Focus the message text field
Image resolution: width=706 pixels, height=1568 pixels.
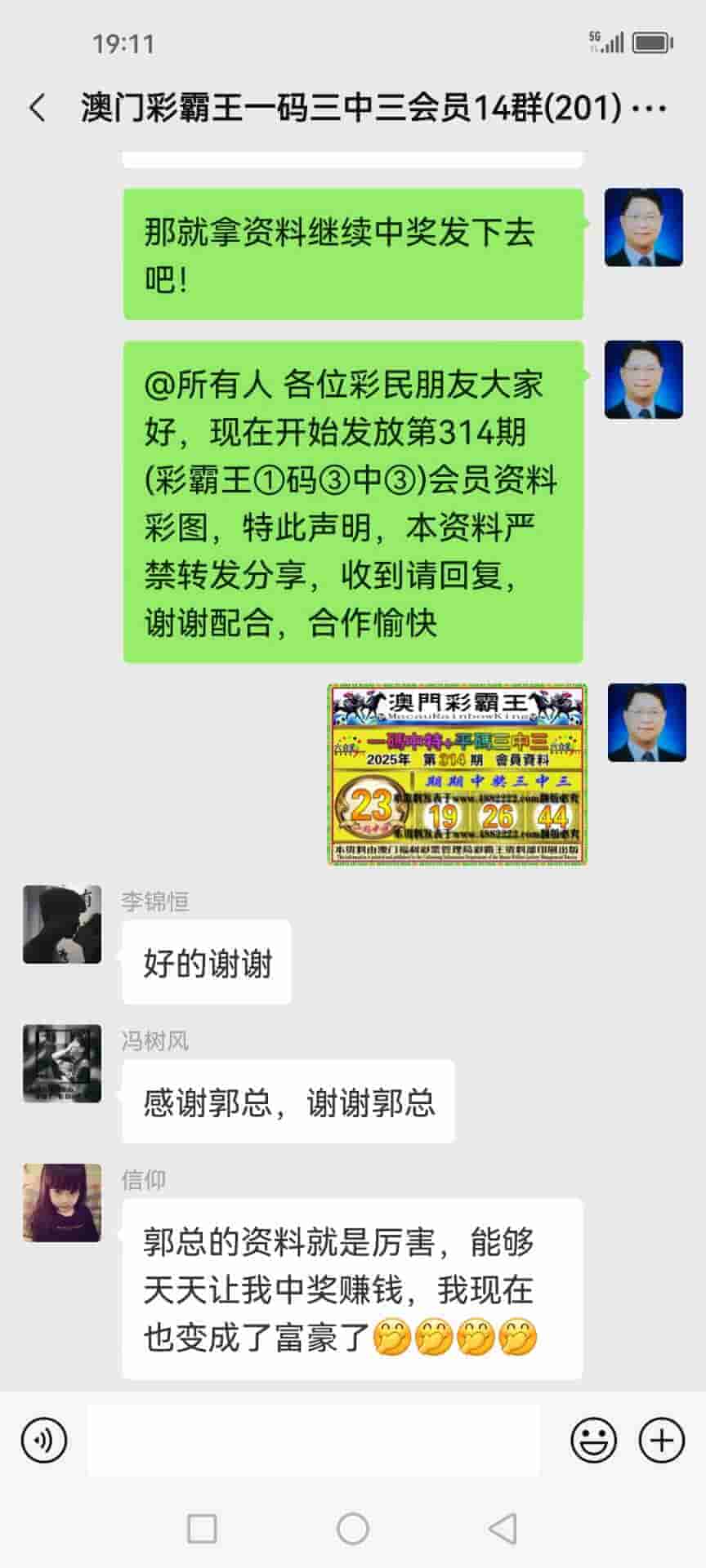(x=314, y=1441)
